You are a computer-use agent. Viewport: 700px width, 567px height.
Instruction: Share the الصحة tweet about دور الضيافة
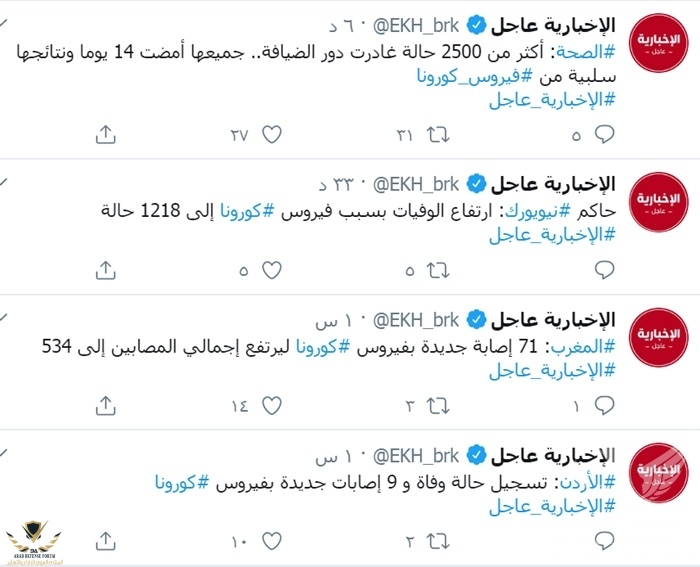106,133
